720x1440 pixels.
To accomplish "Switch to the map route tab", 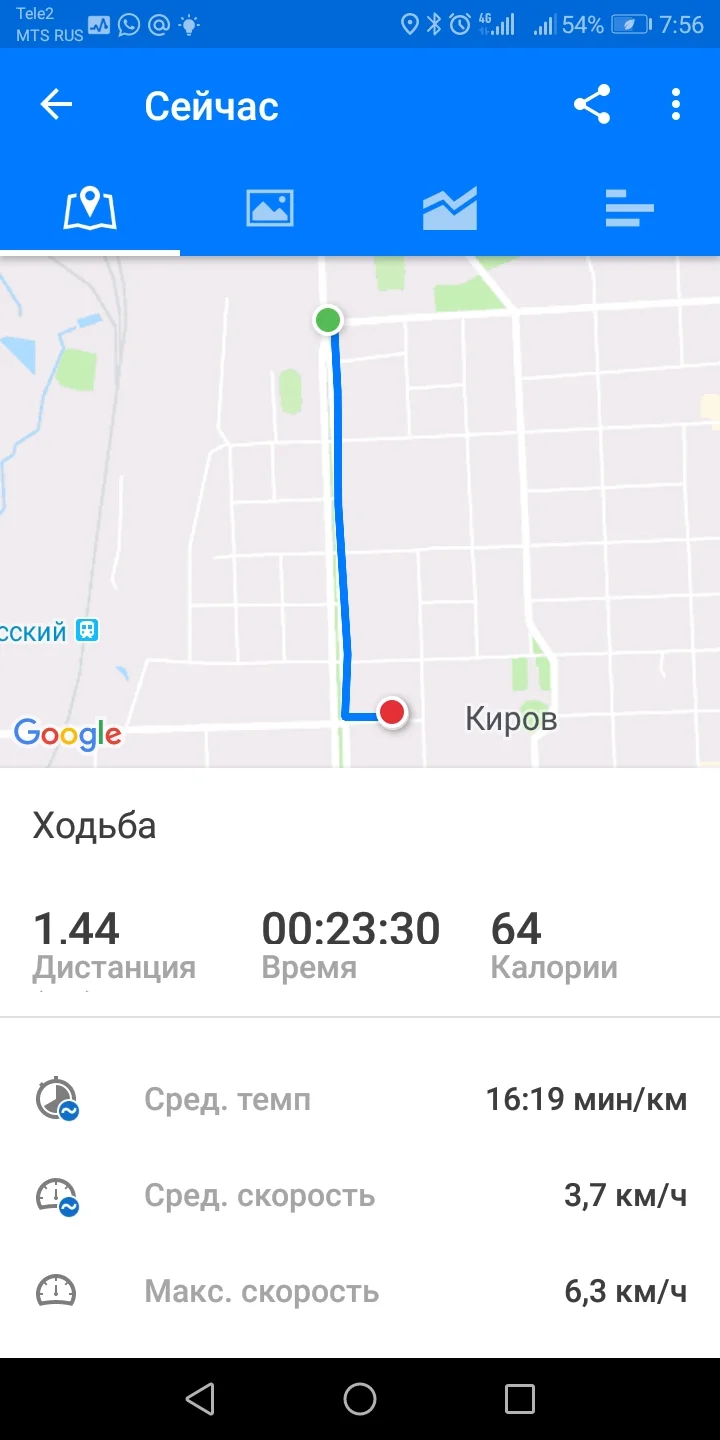I will click(90, 208).
